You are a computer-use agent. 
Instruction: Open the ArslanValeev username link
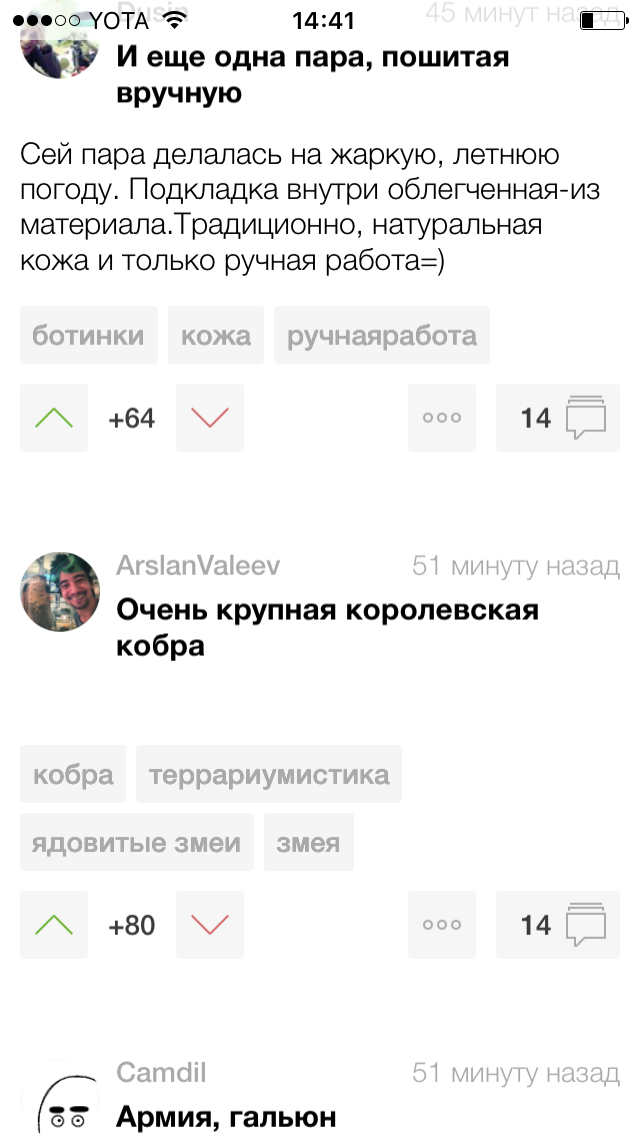click(198, 566)
